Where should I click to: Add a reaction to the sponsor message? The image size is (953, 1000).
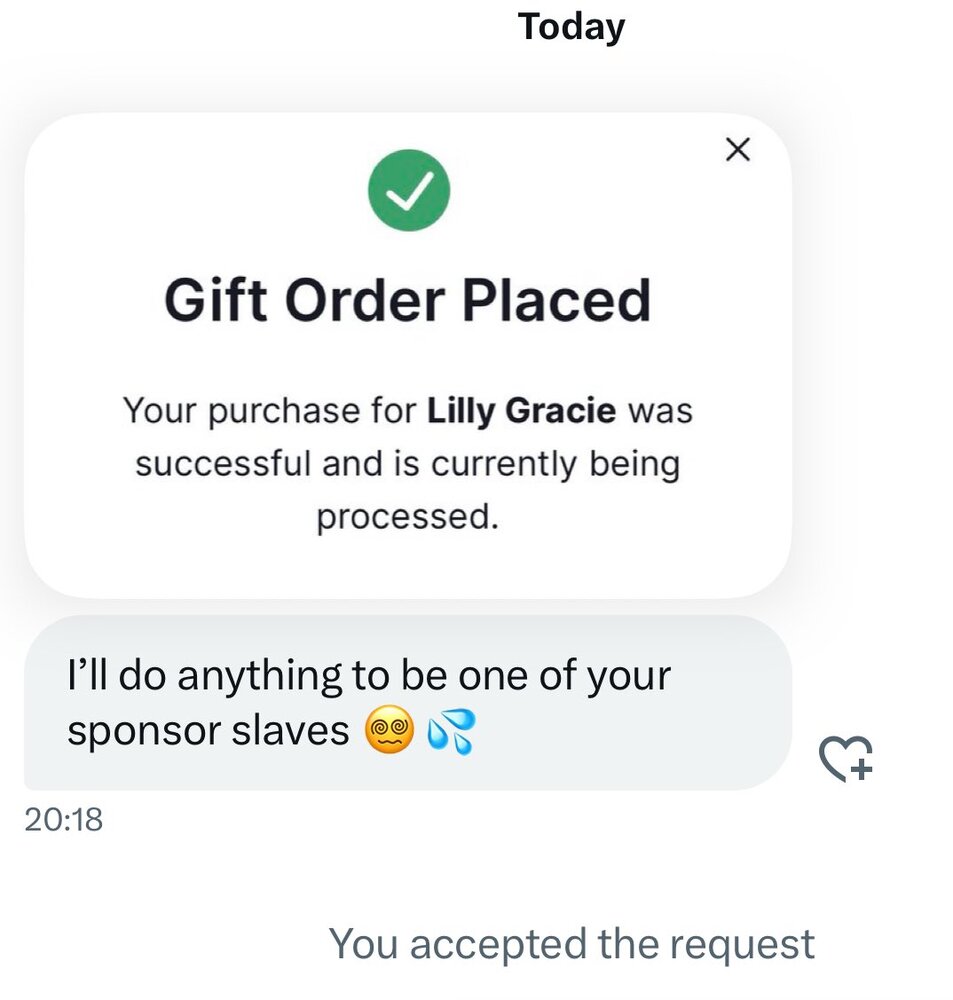pyautogui.click(x=846, y=757)
